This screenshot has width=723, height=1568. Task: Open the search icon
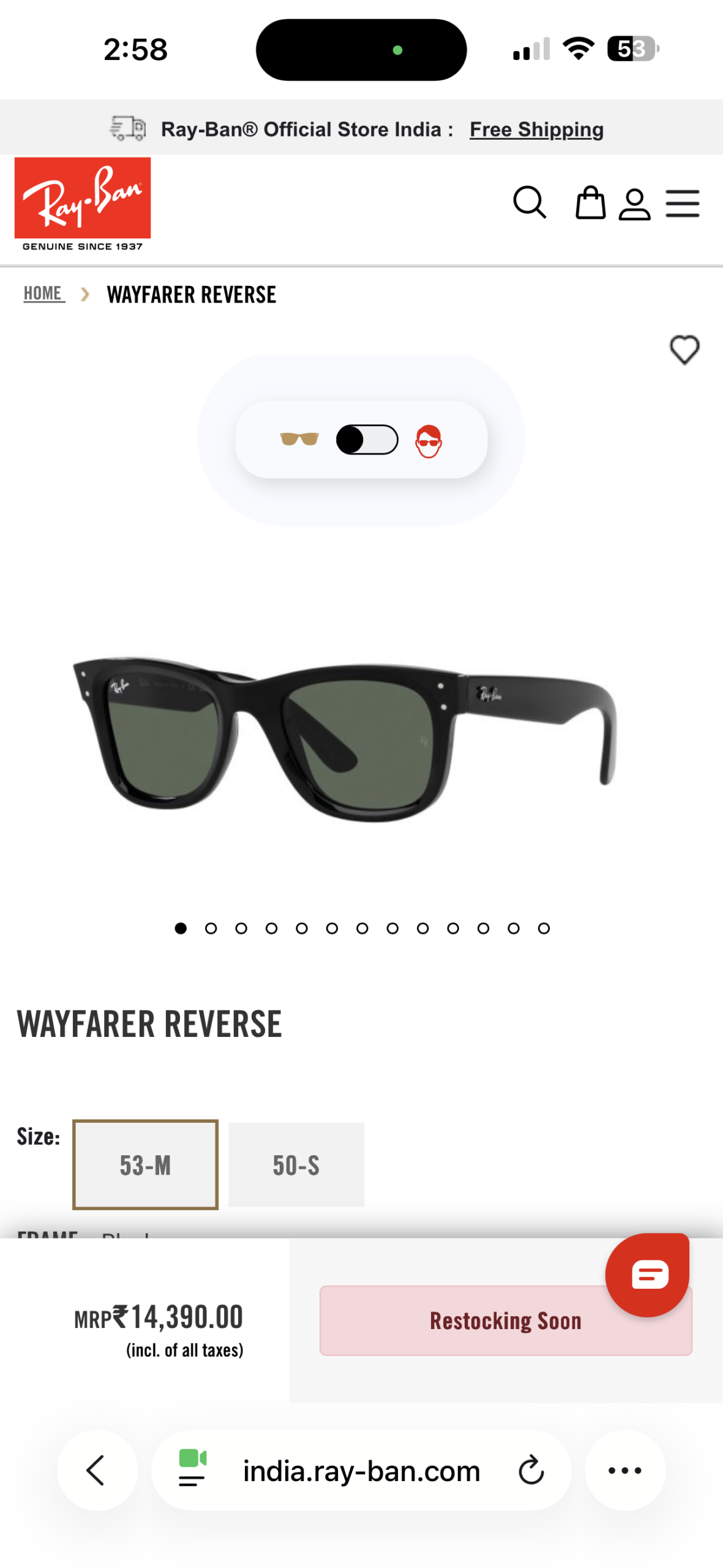coord(529,203)
